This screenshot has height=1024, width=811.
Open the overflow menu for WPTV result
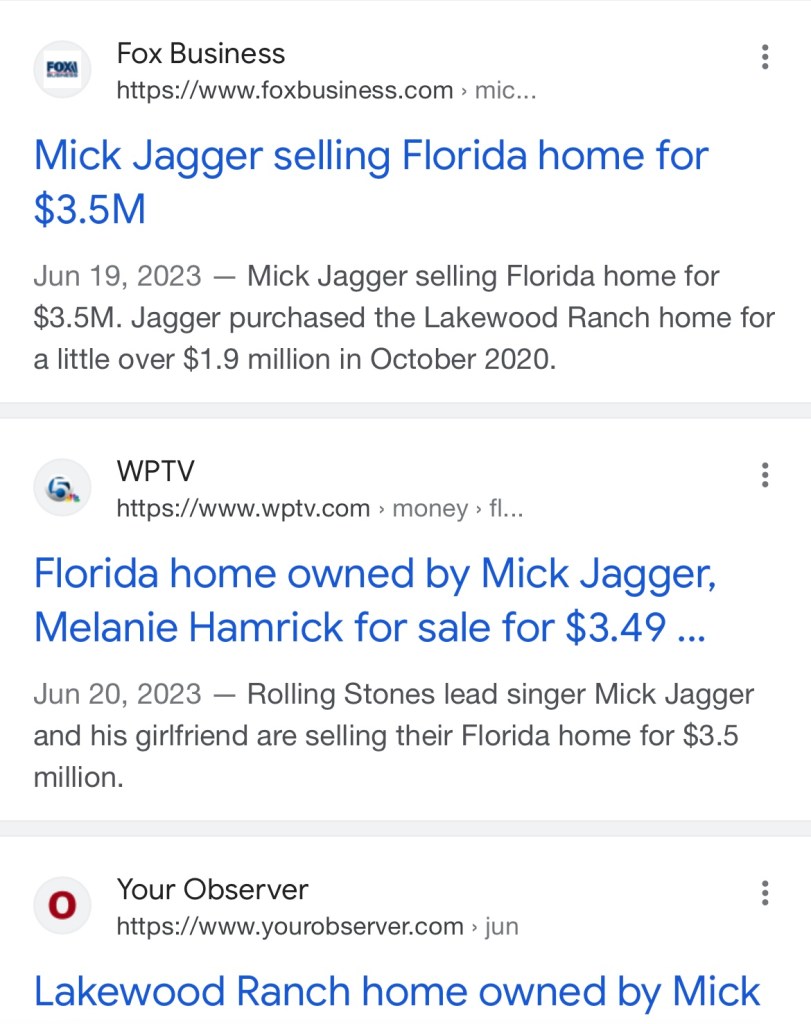[765, 474]
